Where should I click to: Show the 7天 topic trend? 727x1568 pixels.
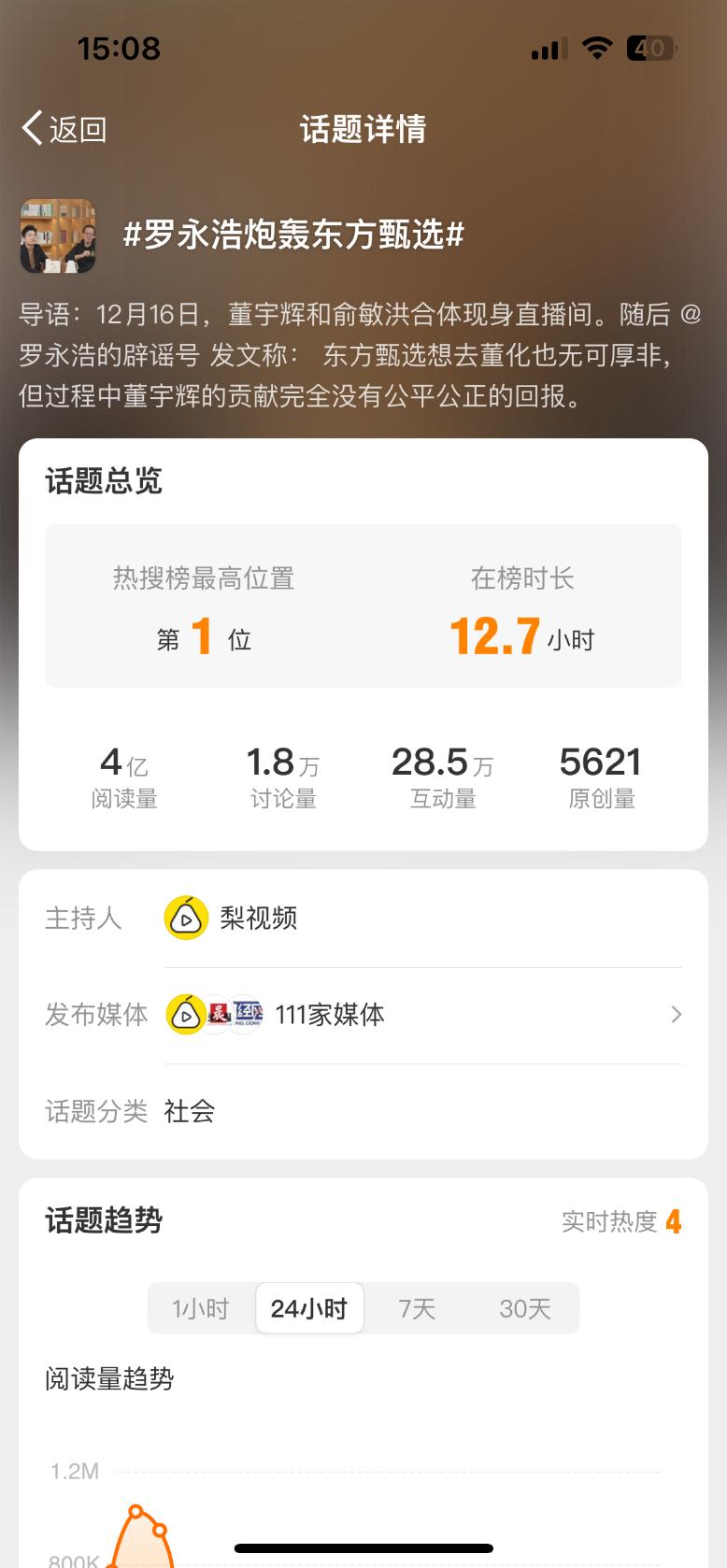[x=417, y=1308]
